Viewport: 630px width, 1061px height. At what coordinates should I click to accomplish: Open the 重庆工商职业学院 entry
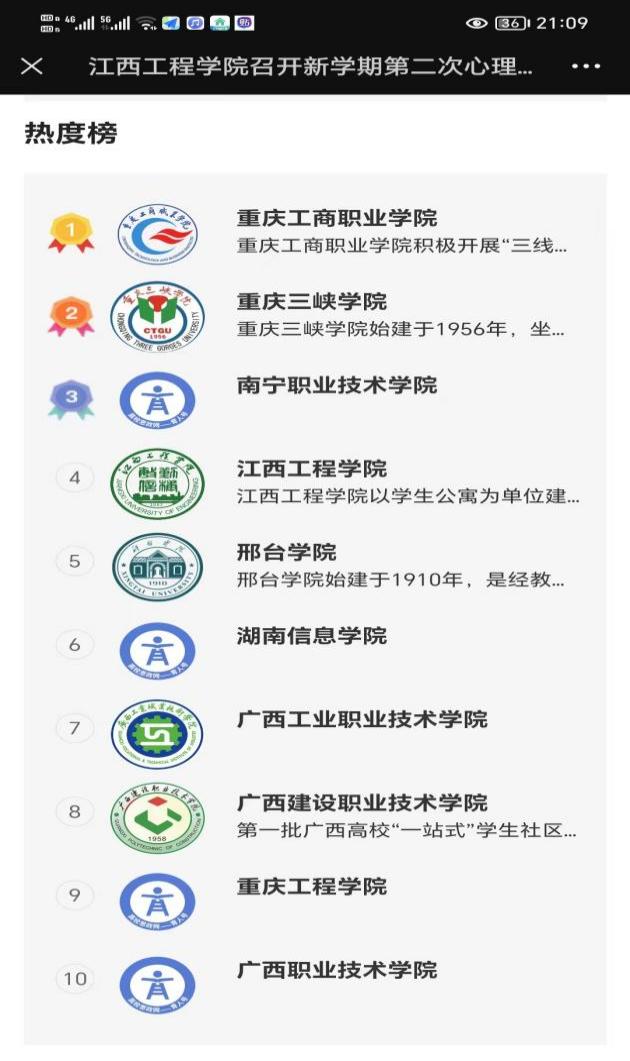[x=336, y=219]
